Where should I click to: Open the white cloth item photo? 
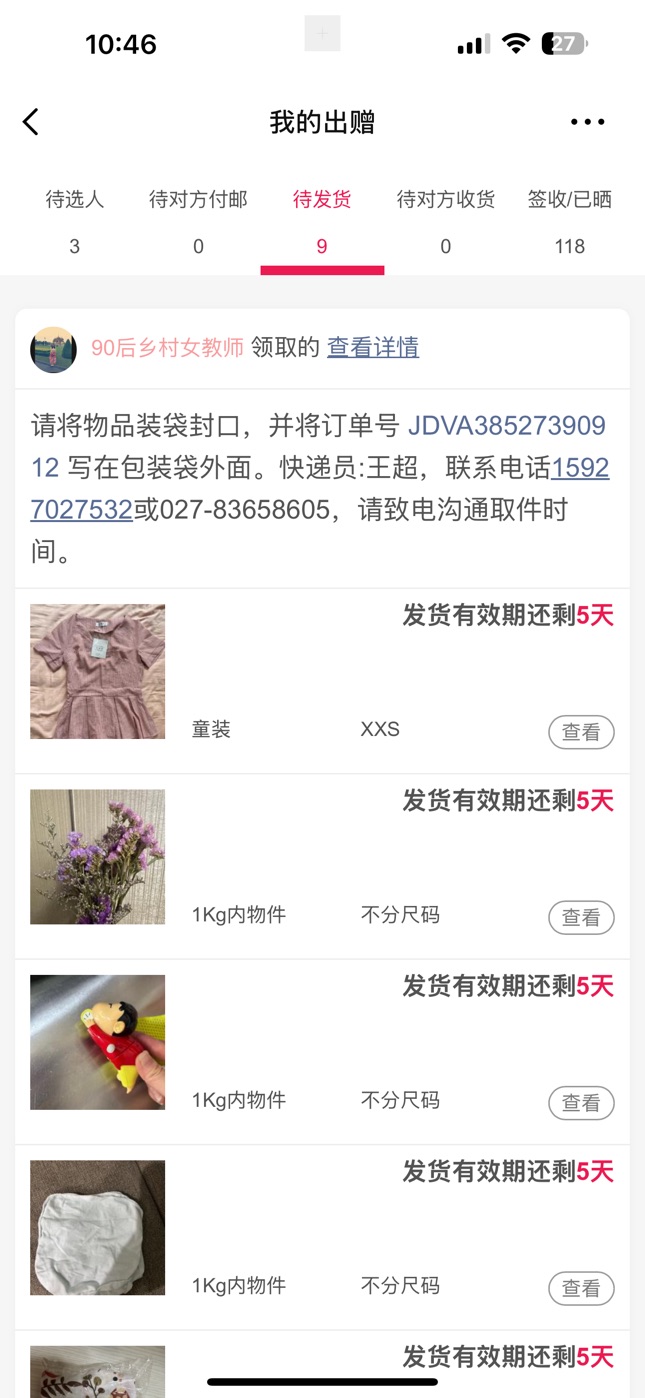click(98, 1227)
